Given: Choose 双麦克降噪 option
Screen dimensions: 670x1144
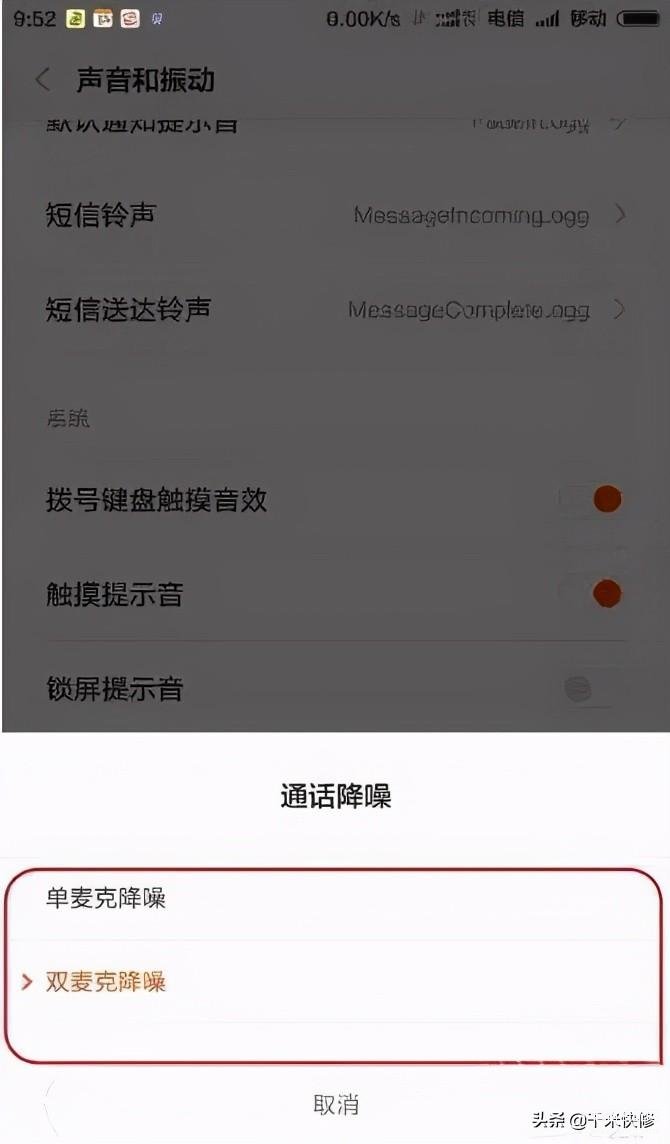Looking at the screenshot, I should 335,981.
